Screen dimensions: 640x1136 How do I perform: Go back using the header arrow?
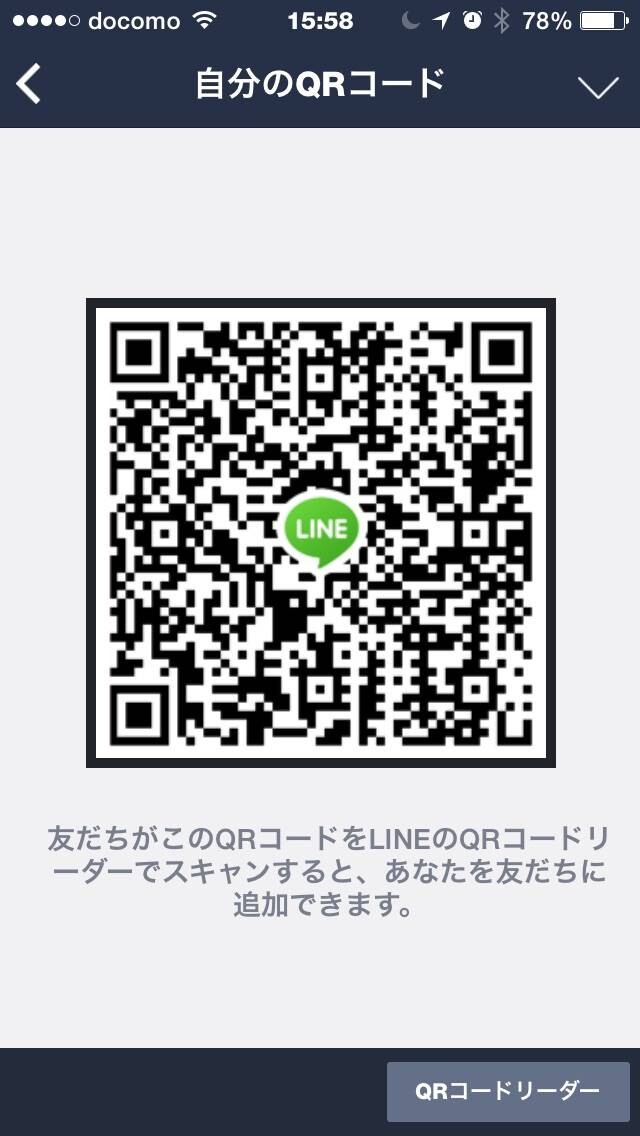[28, 84]
